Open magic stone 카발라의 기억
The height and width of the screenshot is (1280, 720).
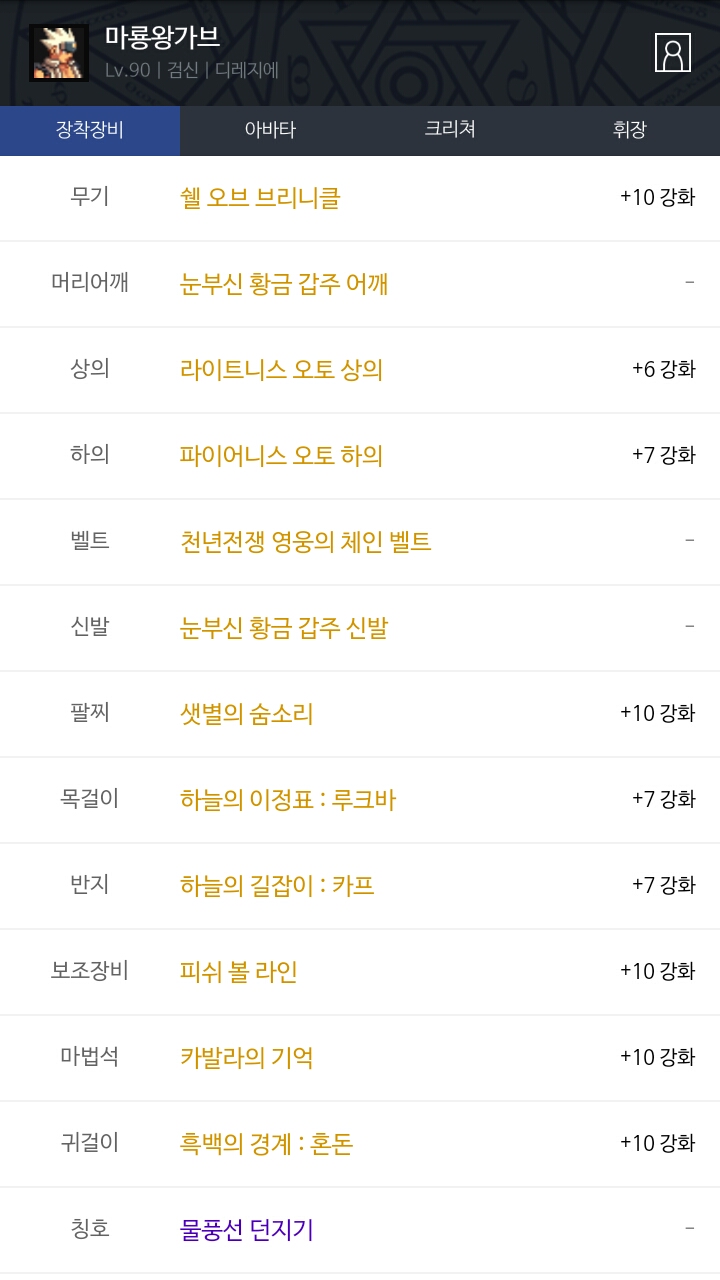click(246, 1058)
